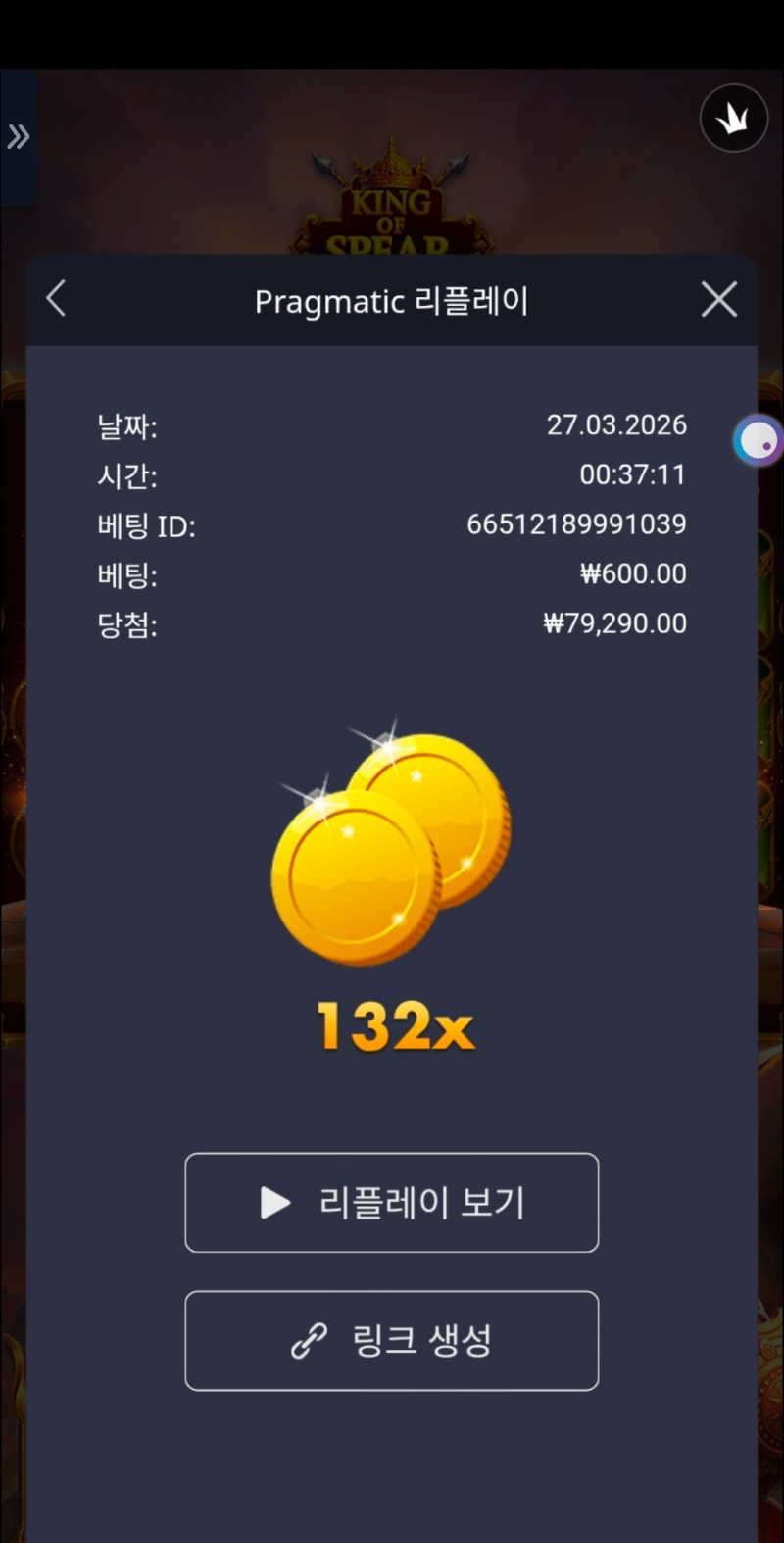Close the Pragmatic 리플레이 dialog

tap(719, 299)
